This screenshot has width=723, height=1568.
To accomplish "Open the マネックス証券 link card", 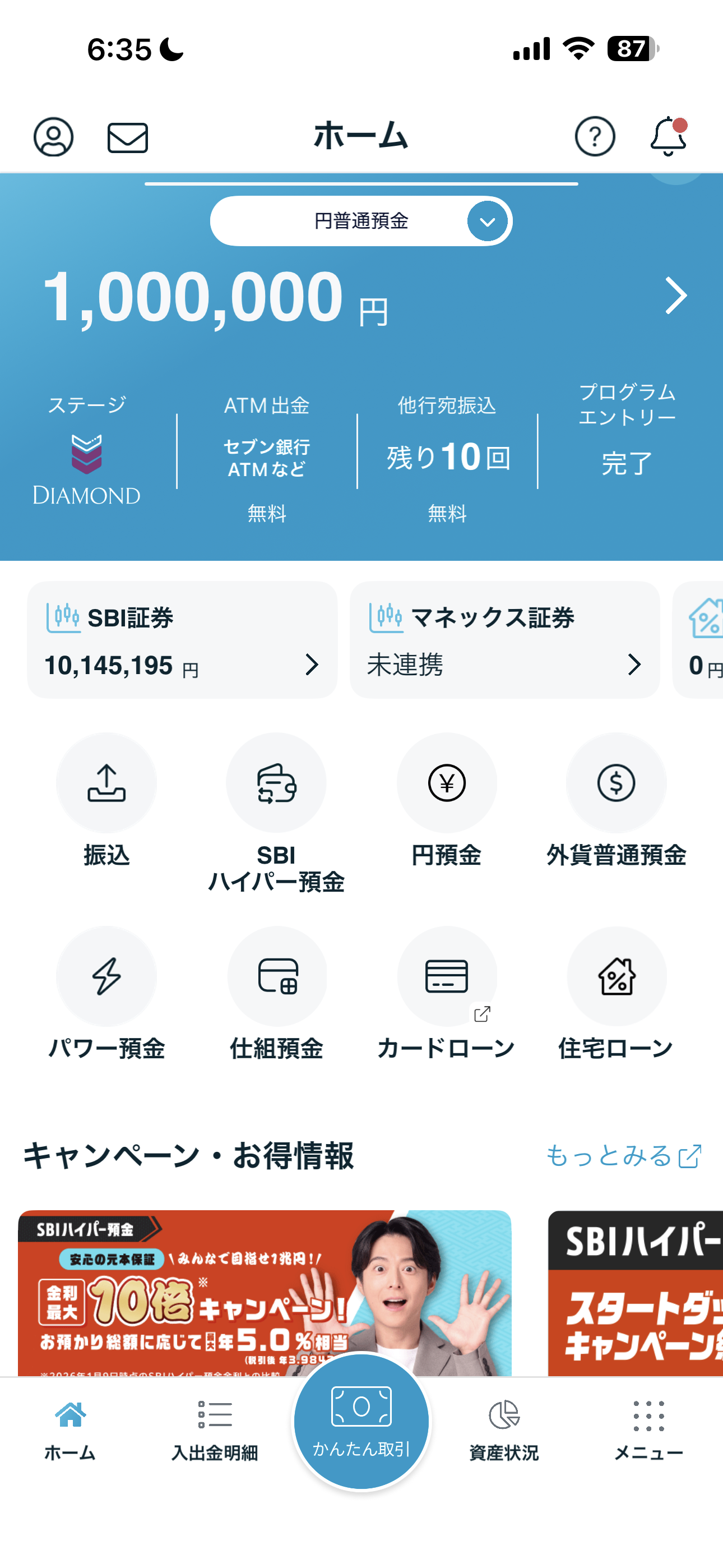I will coord(504,640).
